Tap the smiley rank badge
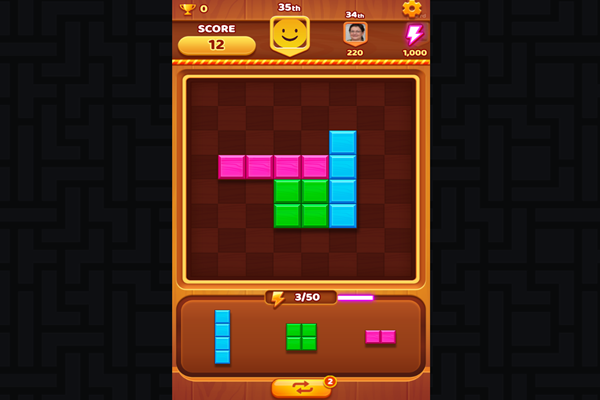Viewport: 600px width, 400px height. tap(289, 35)
